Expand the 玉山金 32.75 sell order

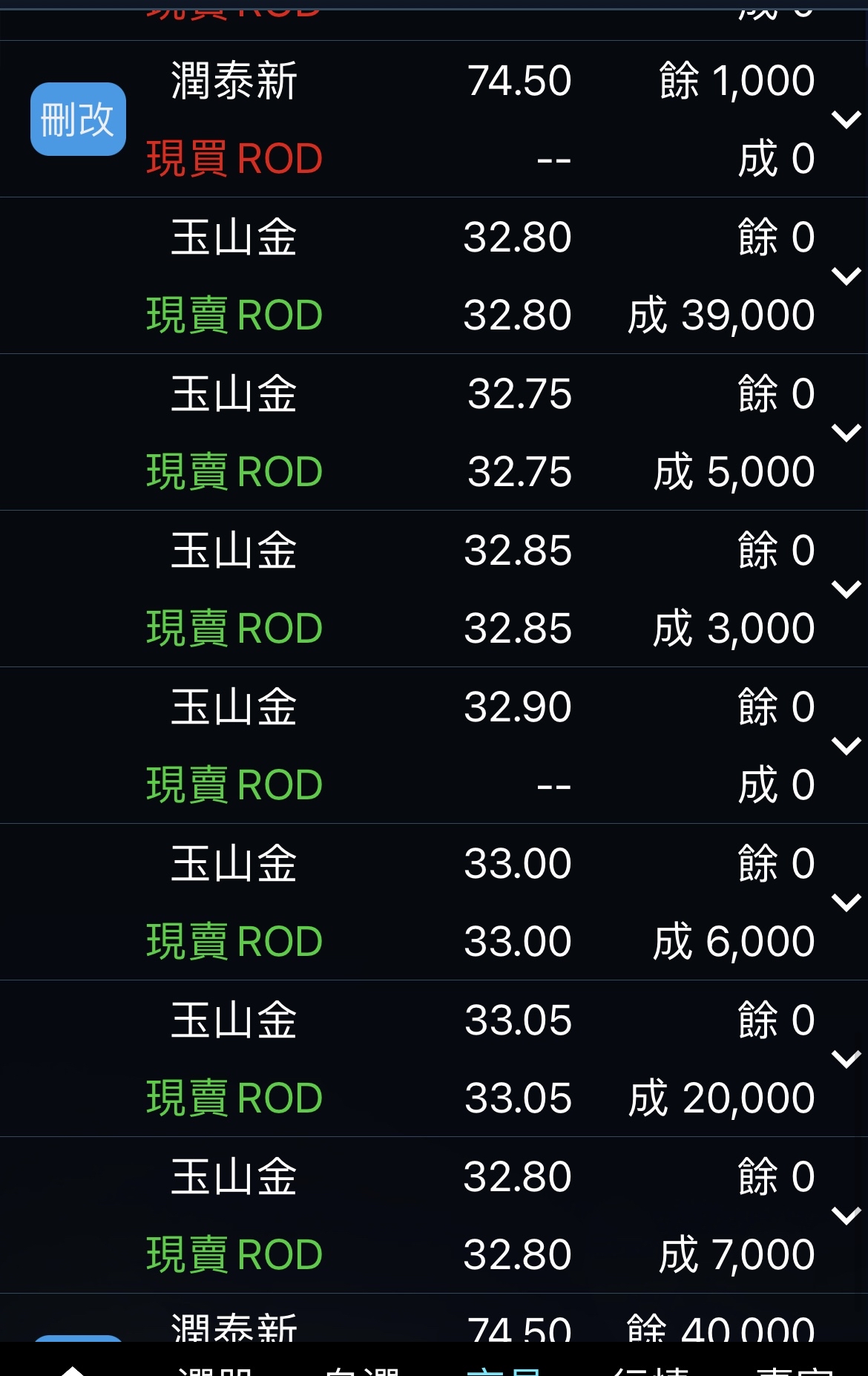pyautogui.click(x=846, y=433)
